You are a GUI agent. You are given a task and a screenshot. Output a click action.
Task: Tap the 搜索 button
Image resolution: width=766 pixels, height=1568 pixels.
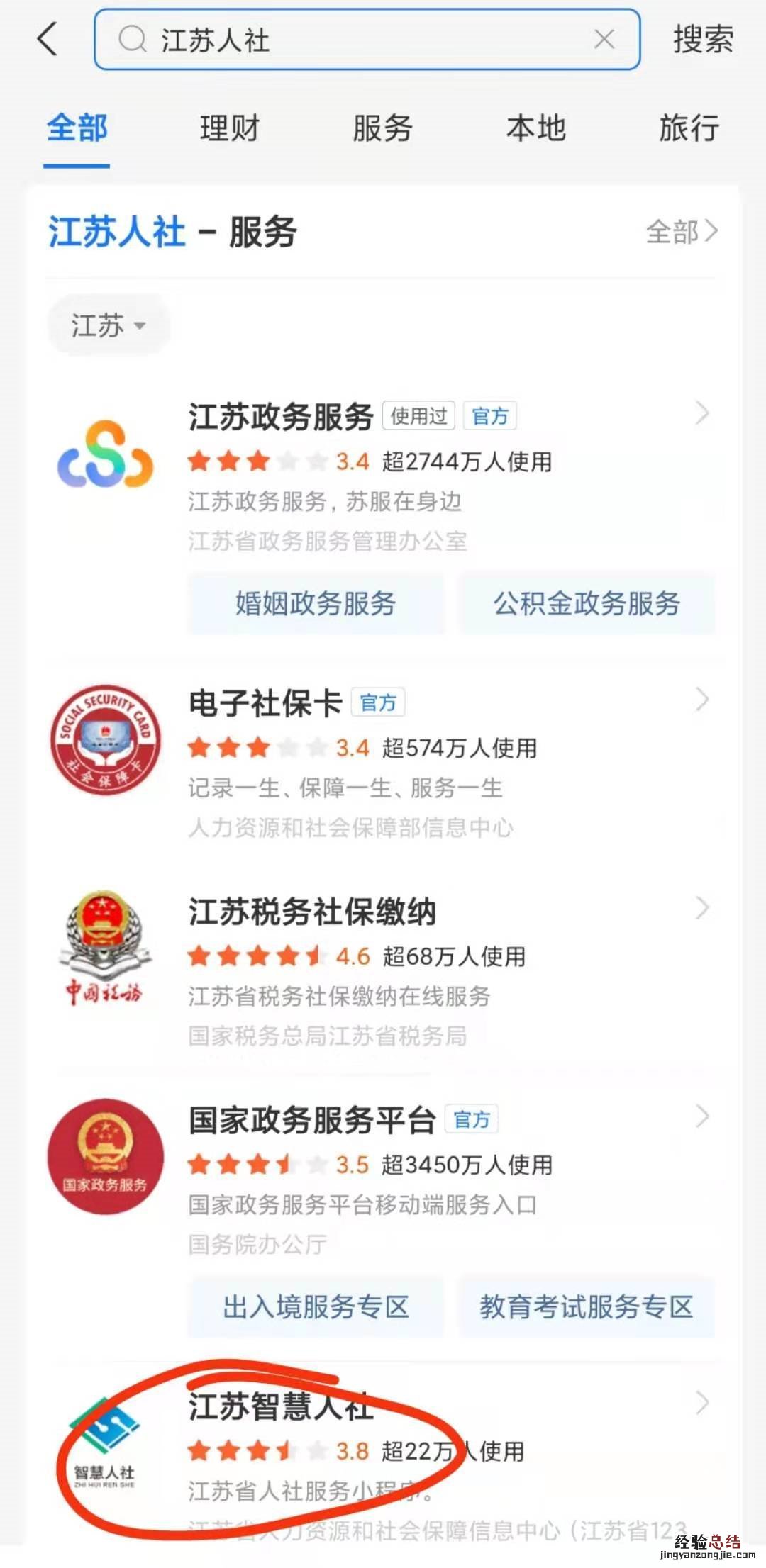[x=702, y=40]
